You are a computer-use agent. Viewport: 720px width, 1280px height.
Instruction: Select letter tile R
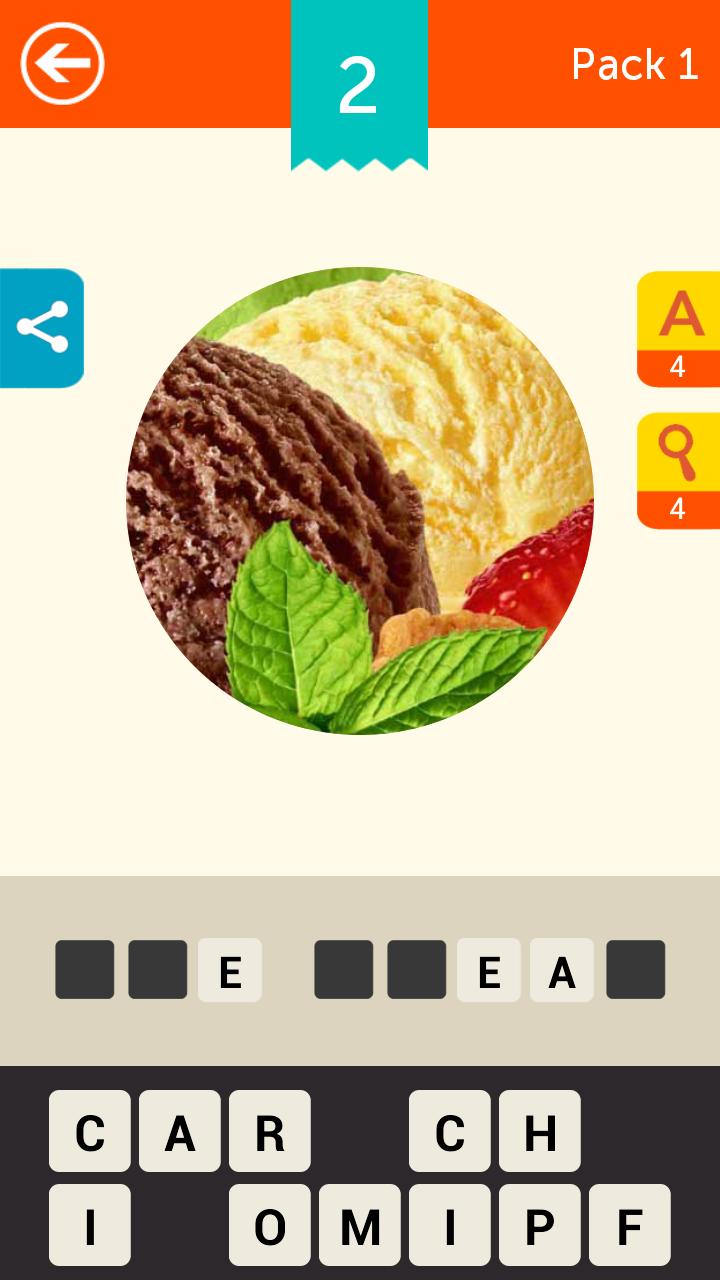[270, 1133]
